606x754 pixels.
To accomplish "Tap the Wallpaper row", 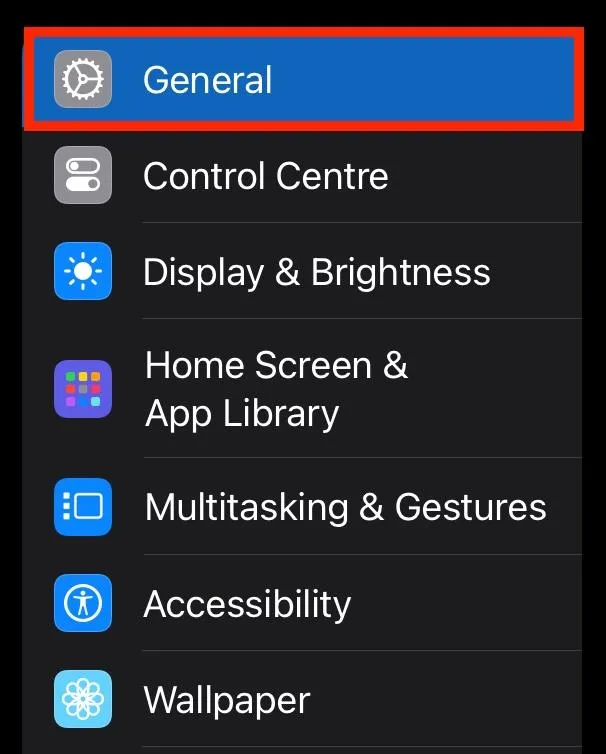I will pos(300,699).
